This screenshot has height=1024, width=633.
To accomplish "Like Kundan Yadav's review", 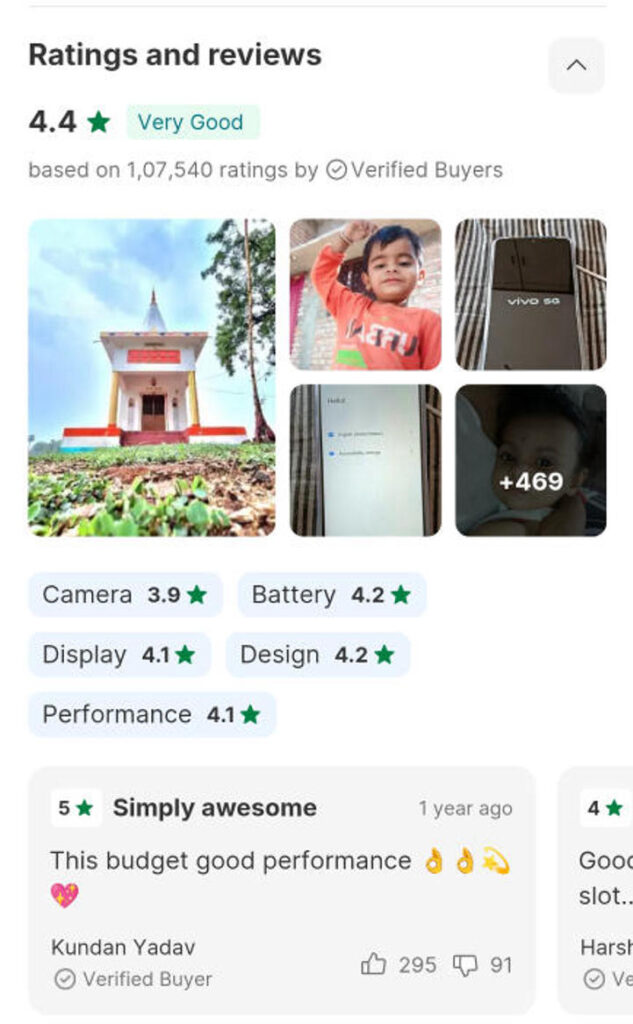I will 374,965.
